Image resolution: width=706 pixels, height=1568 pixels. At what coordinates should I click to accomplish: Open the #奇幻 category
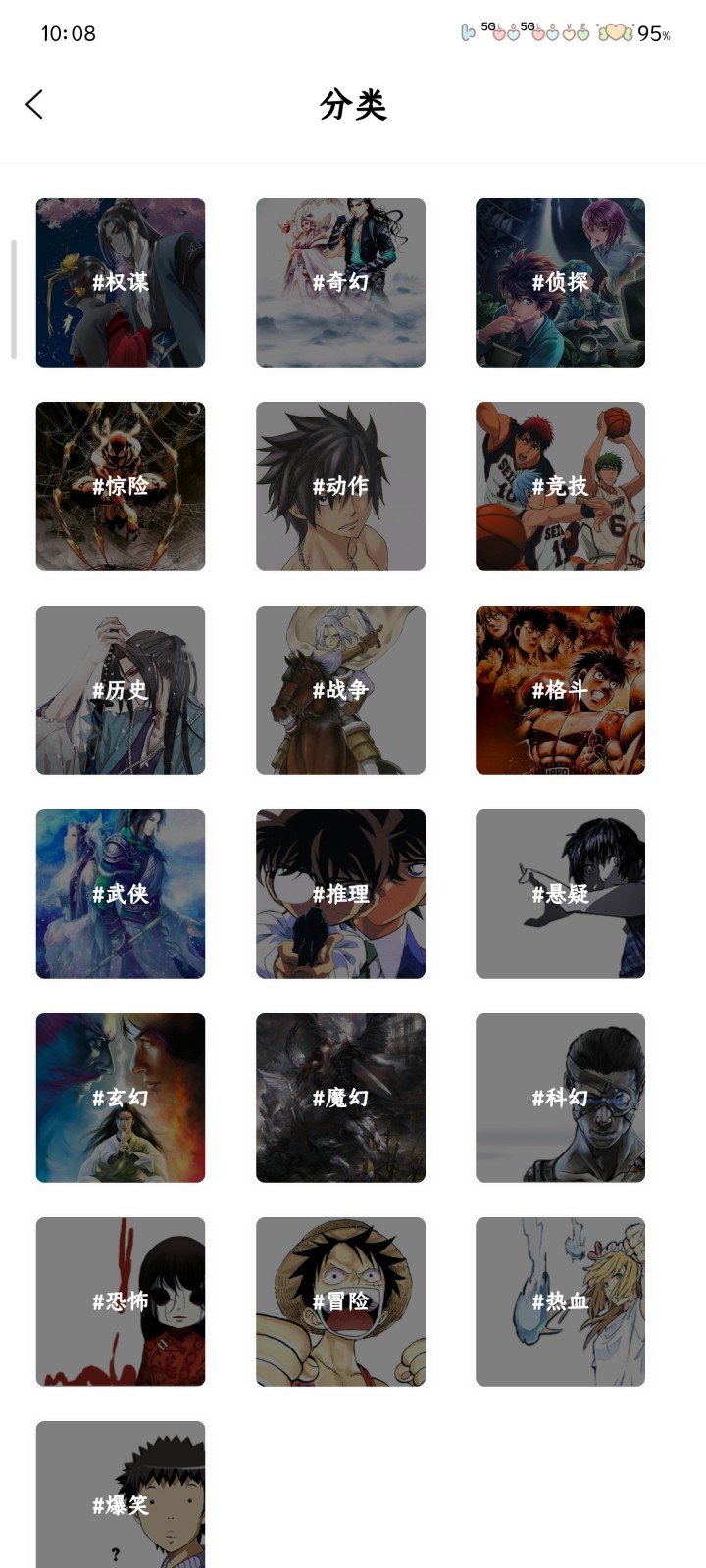point(339,282)
